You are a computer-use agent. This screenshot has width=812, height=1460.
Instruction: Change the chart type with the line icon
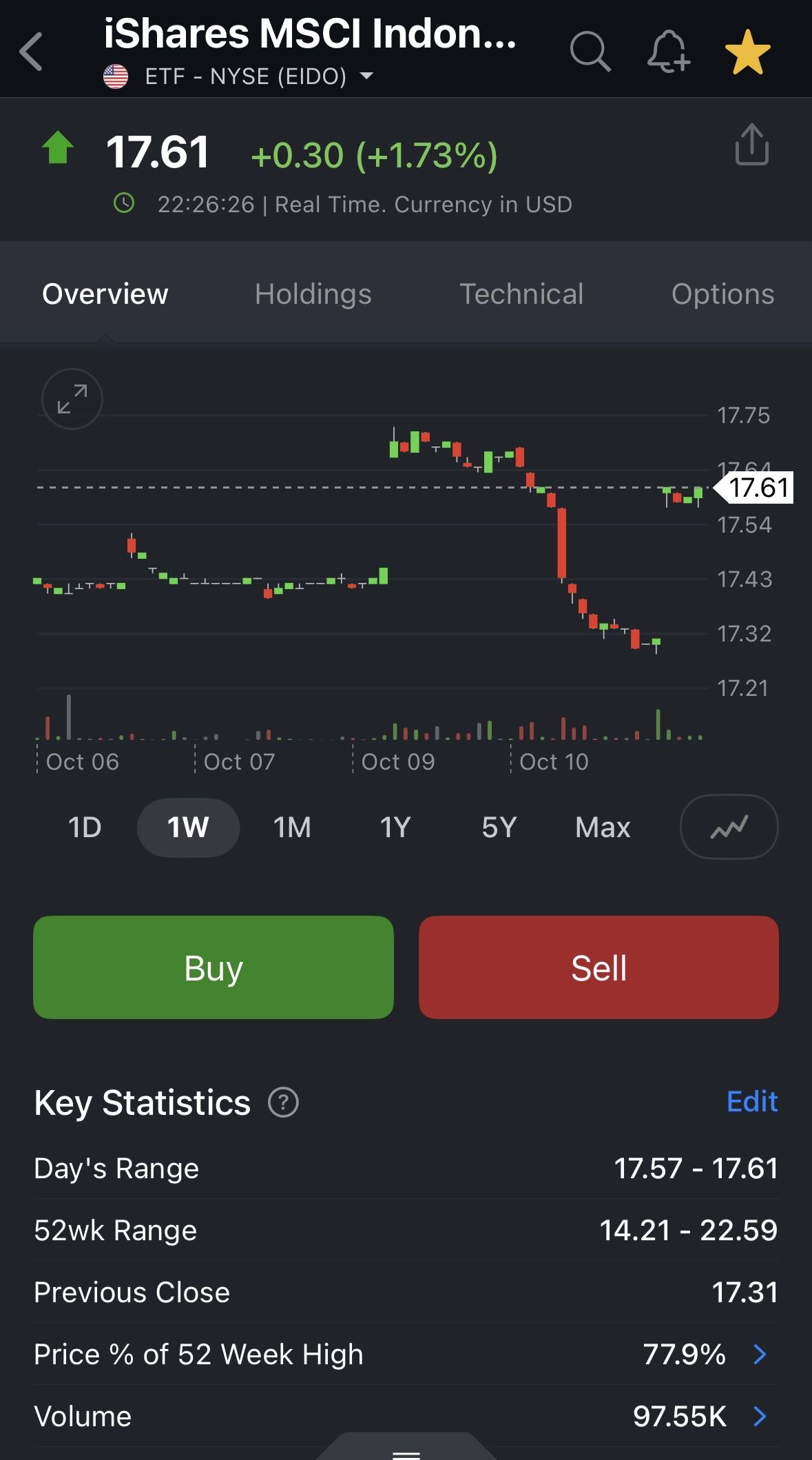point(729,827)
